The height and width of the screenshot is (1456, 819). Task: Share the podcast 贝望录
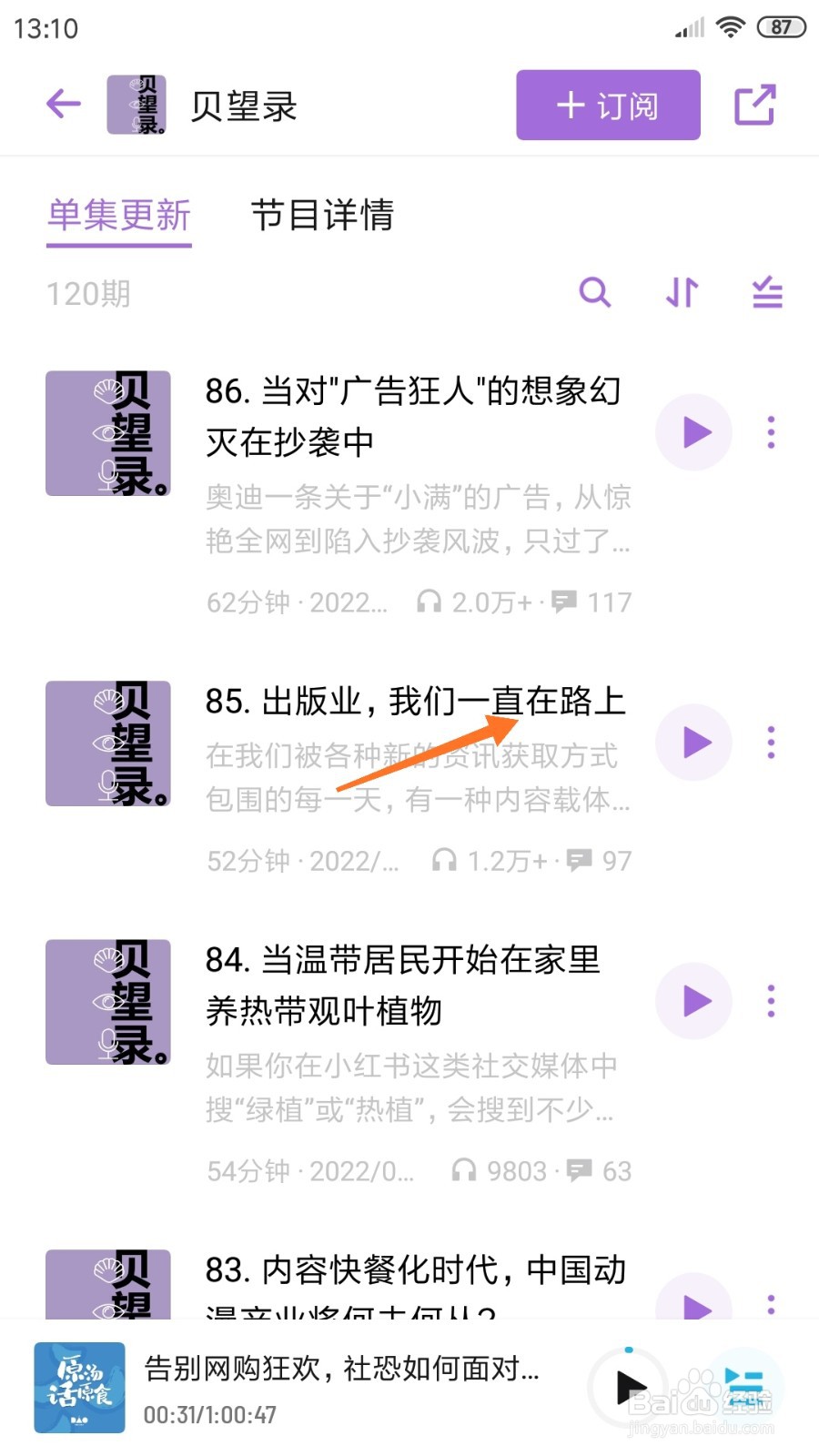point(755,105)
